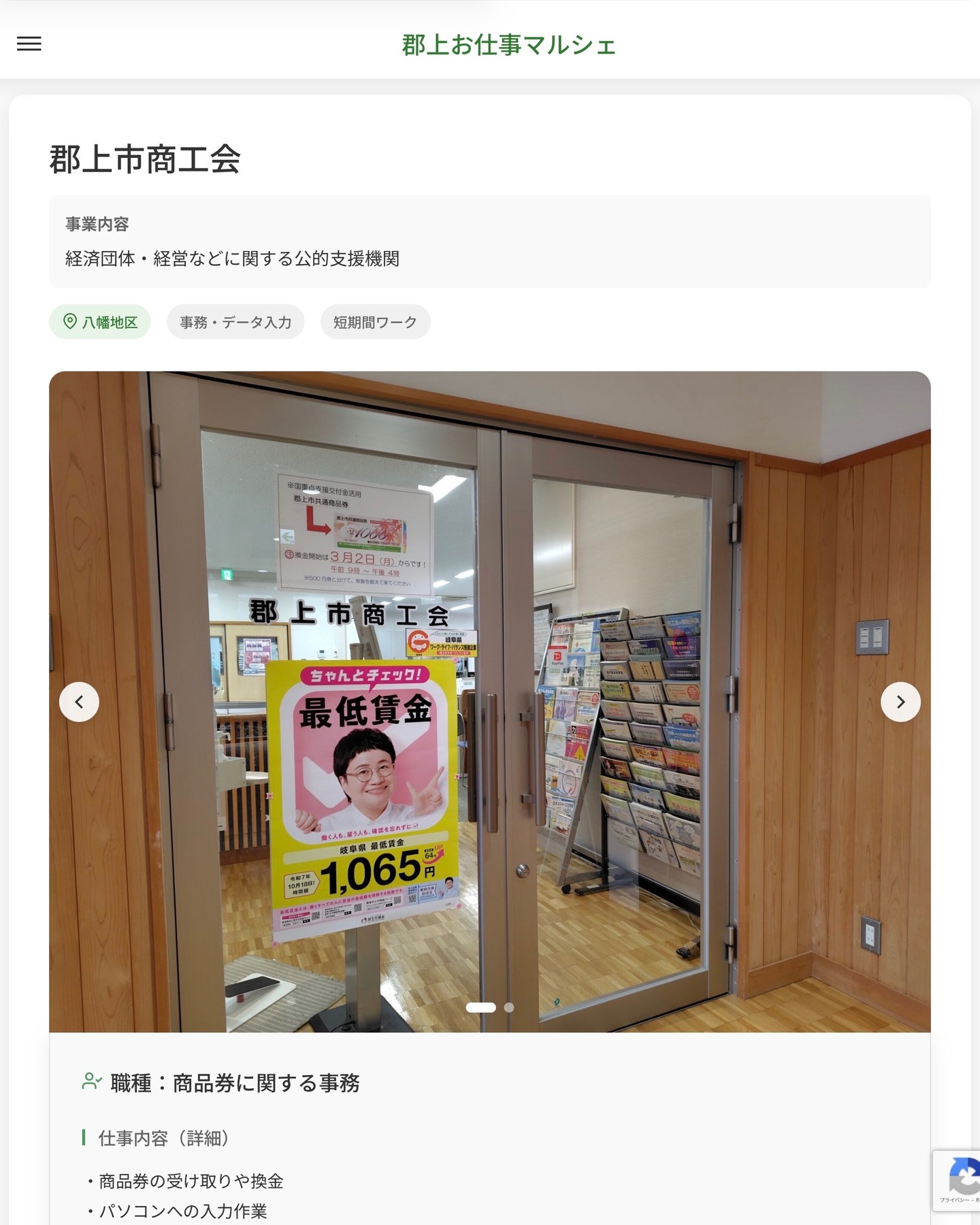Toggle the 八幡地区 location filter chip
This screenshot has height=1225, width=980.
99,322
